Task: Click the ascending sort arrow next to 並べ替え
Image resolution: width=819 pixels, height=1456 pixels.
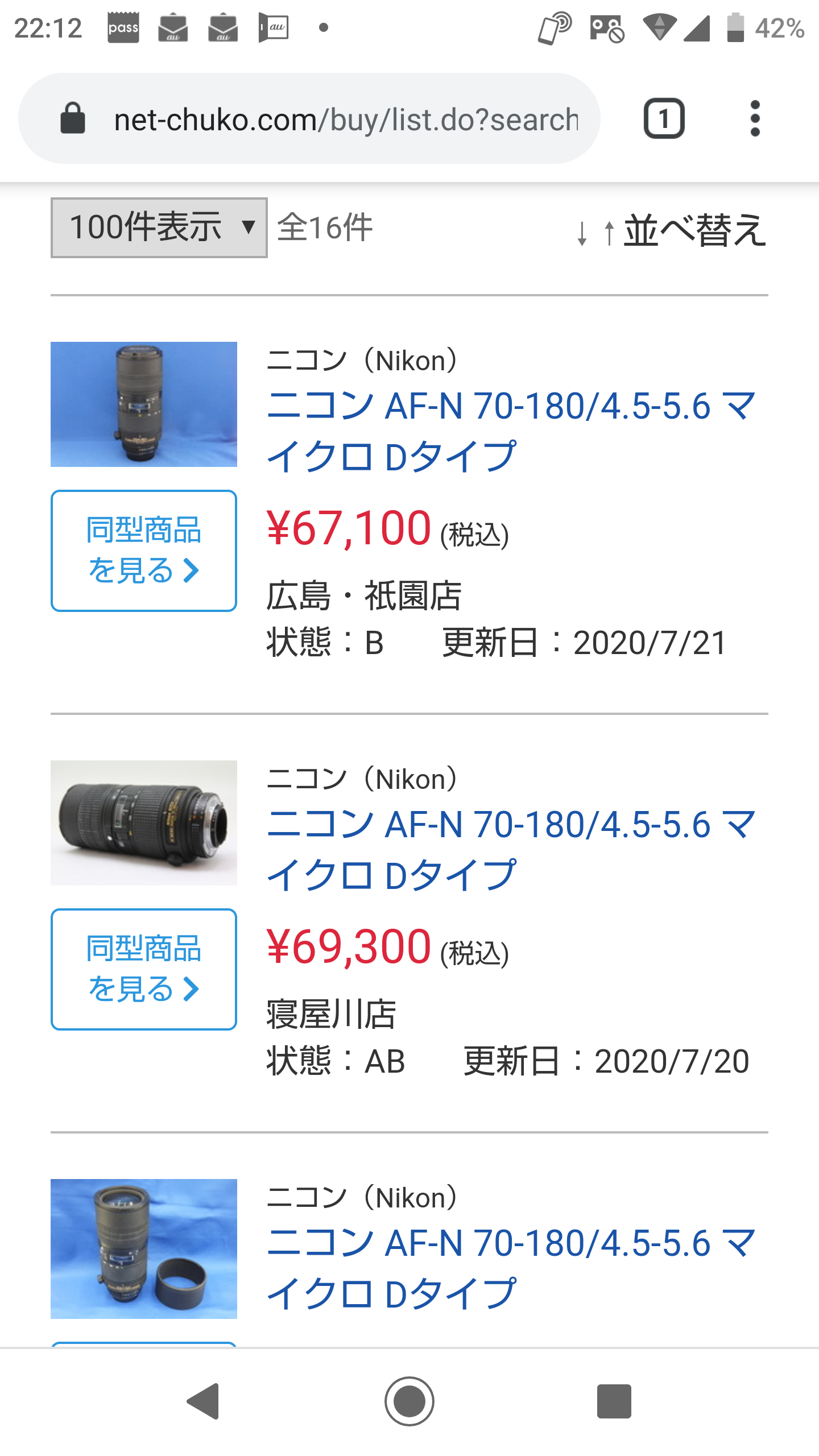Action: coord(609,233)
